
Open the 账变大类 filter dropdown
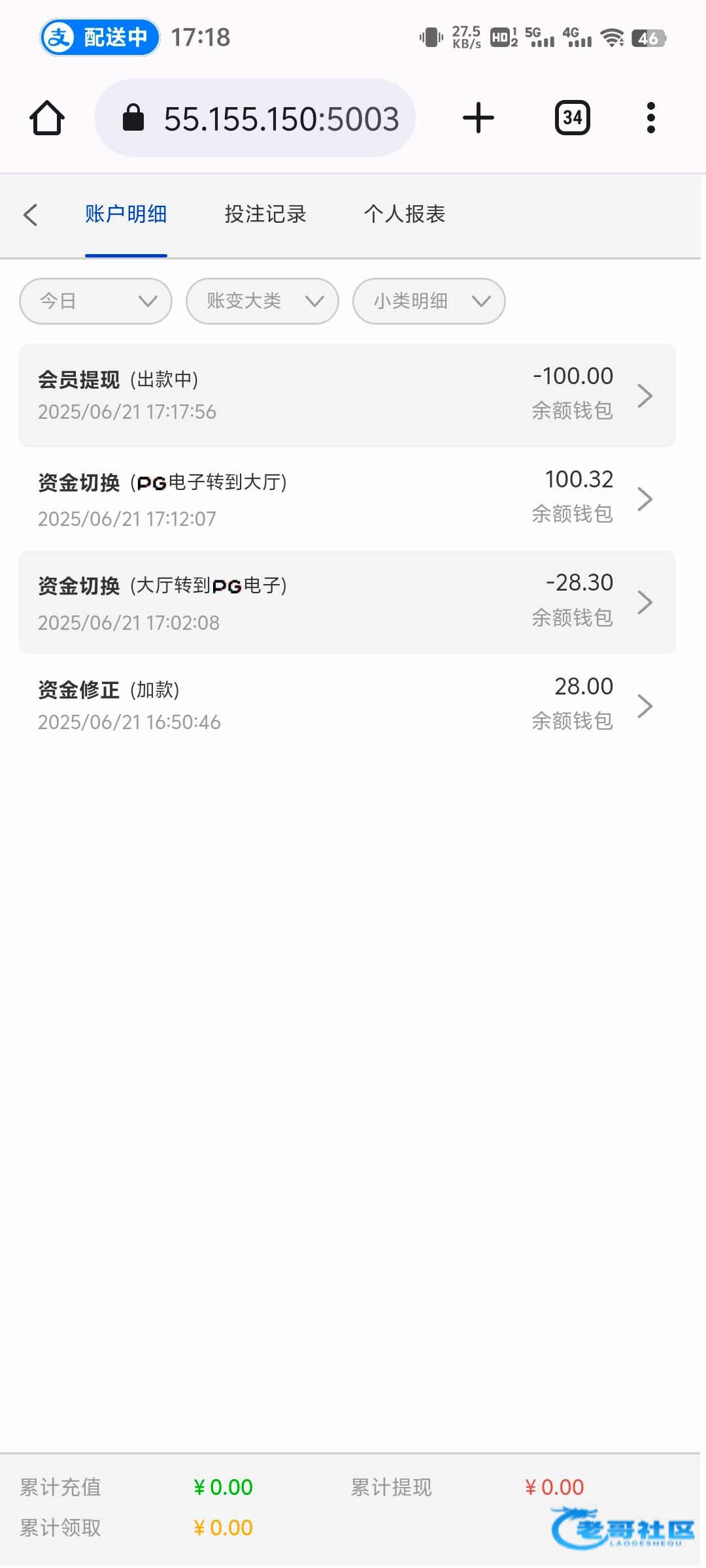[262, 301]
